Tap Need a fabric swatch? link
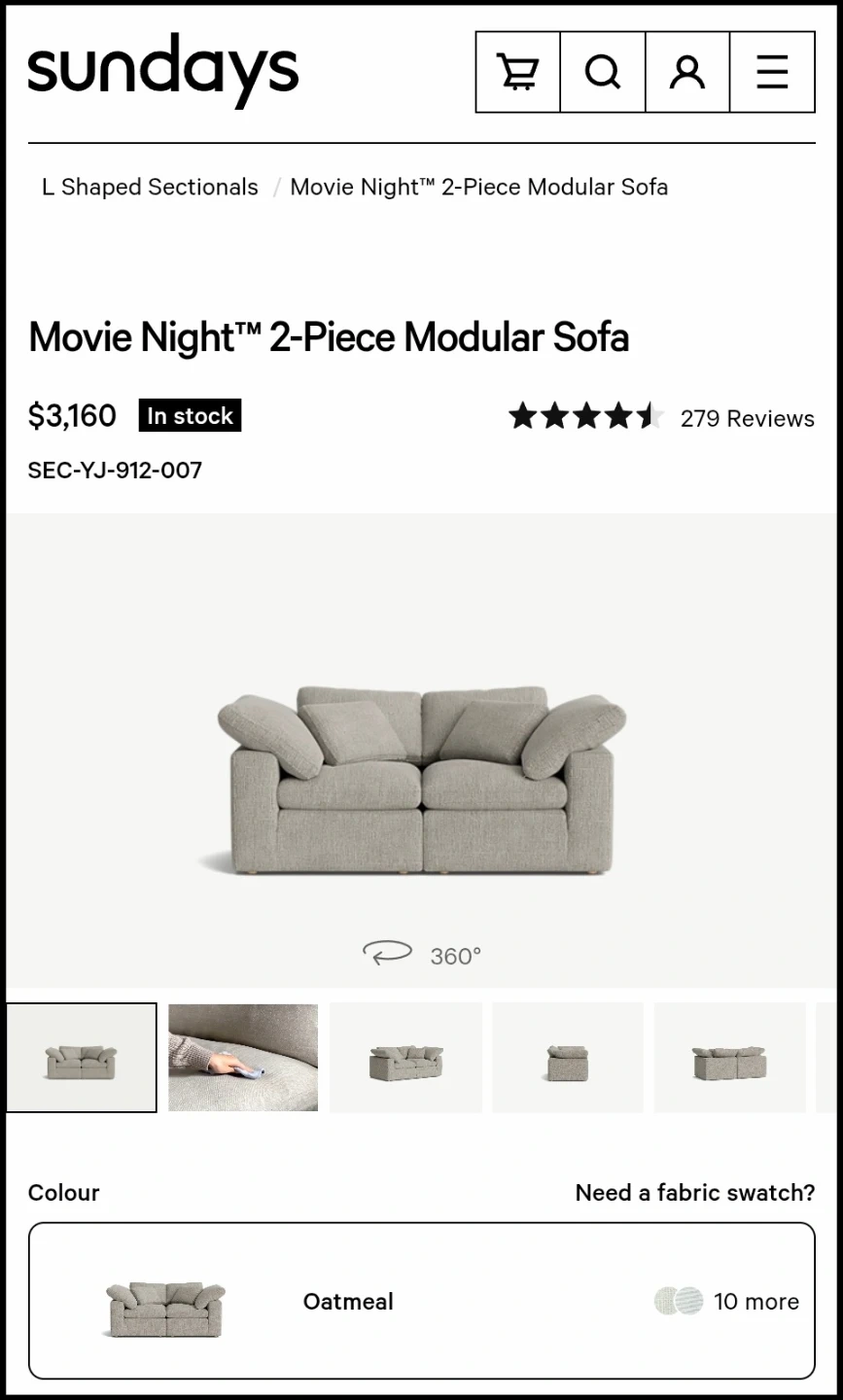The image size is (843, 1400). pyautogui.click(x=694, y=1192)
